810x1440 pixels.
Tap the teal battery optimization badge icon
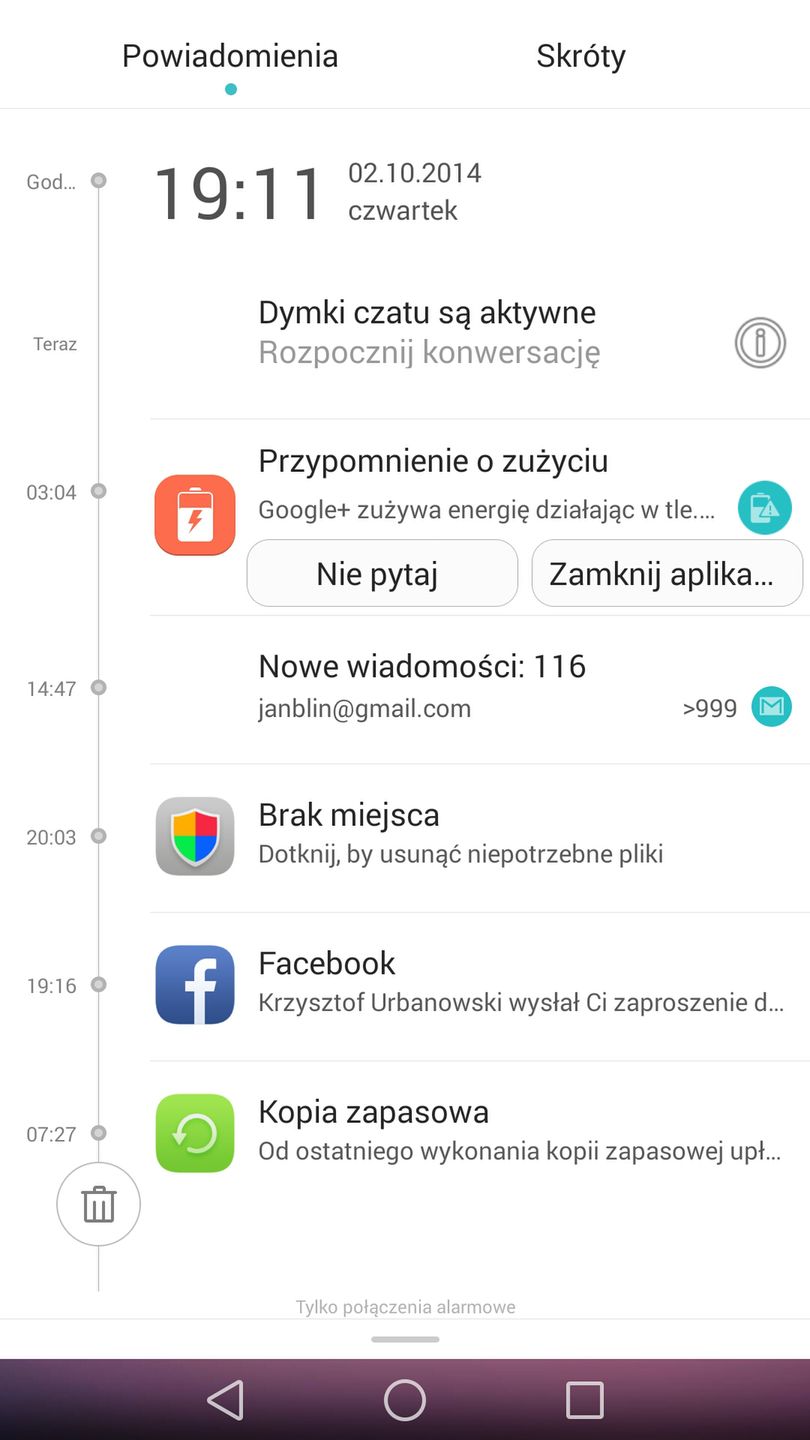coord(764,508)
